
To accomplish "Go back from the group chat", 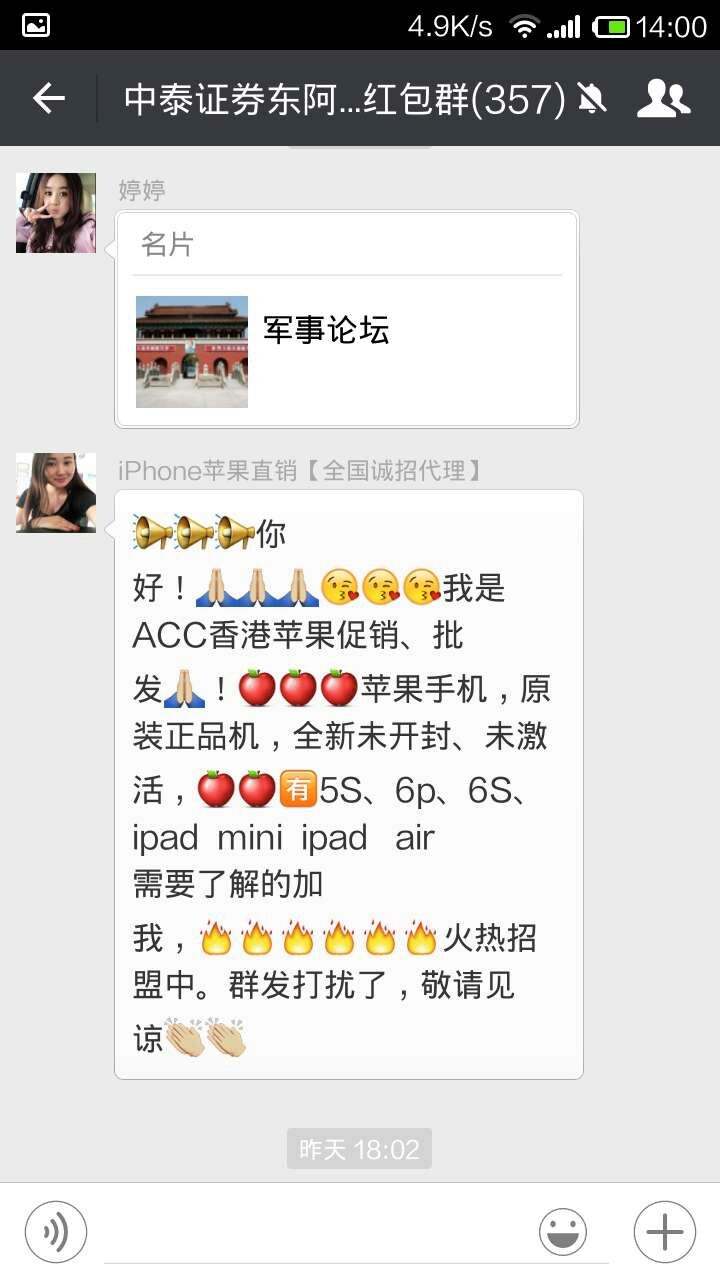I will click(x=48, y=98).
